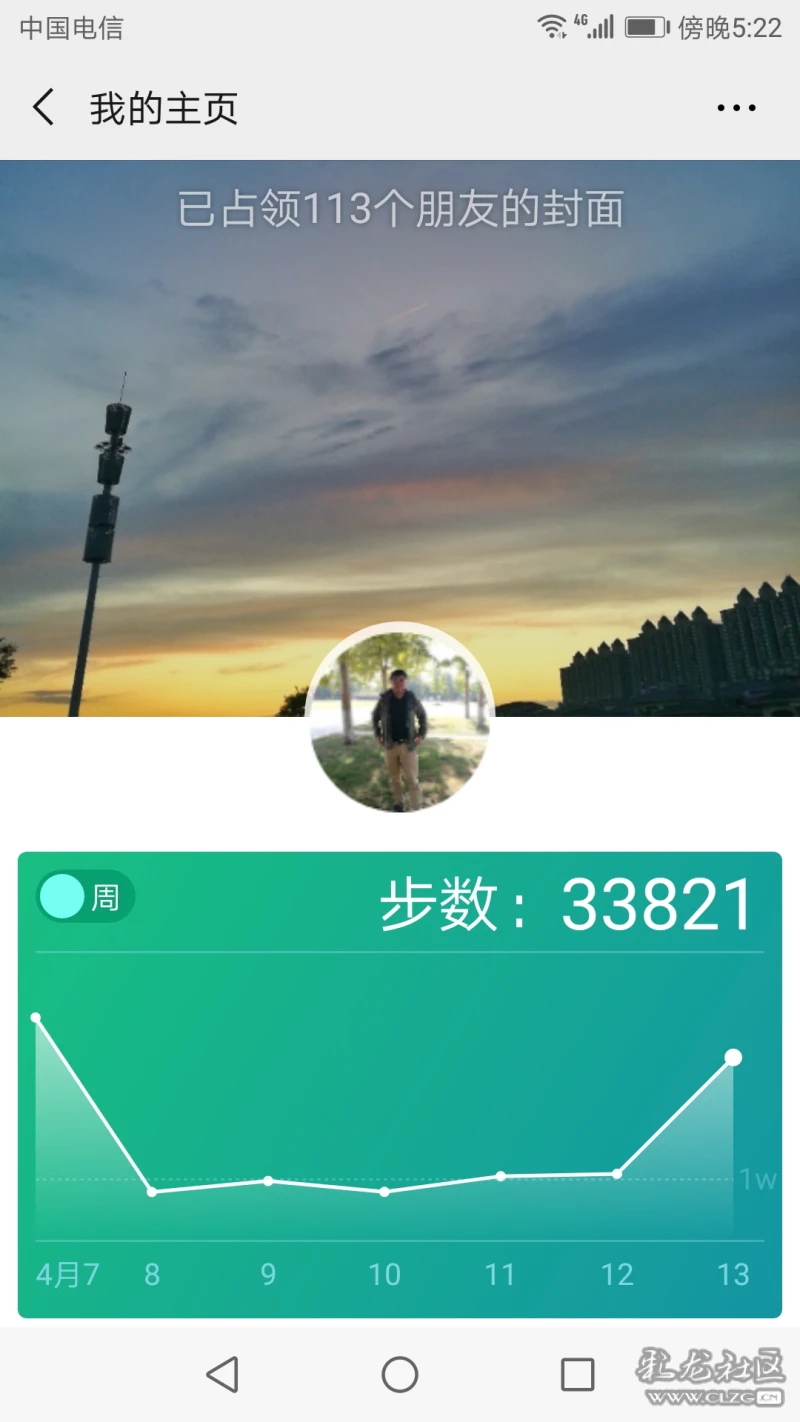Open recent apps with the square button
This screenshot has height=1422, width=800.
click(577, 1374)
